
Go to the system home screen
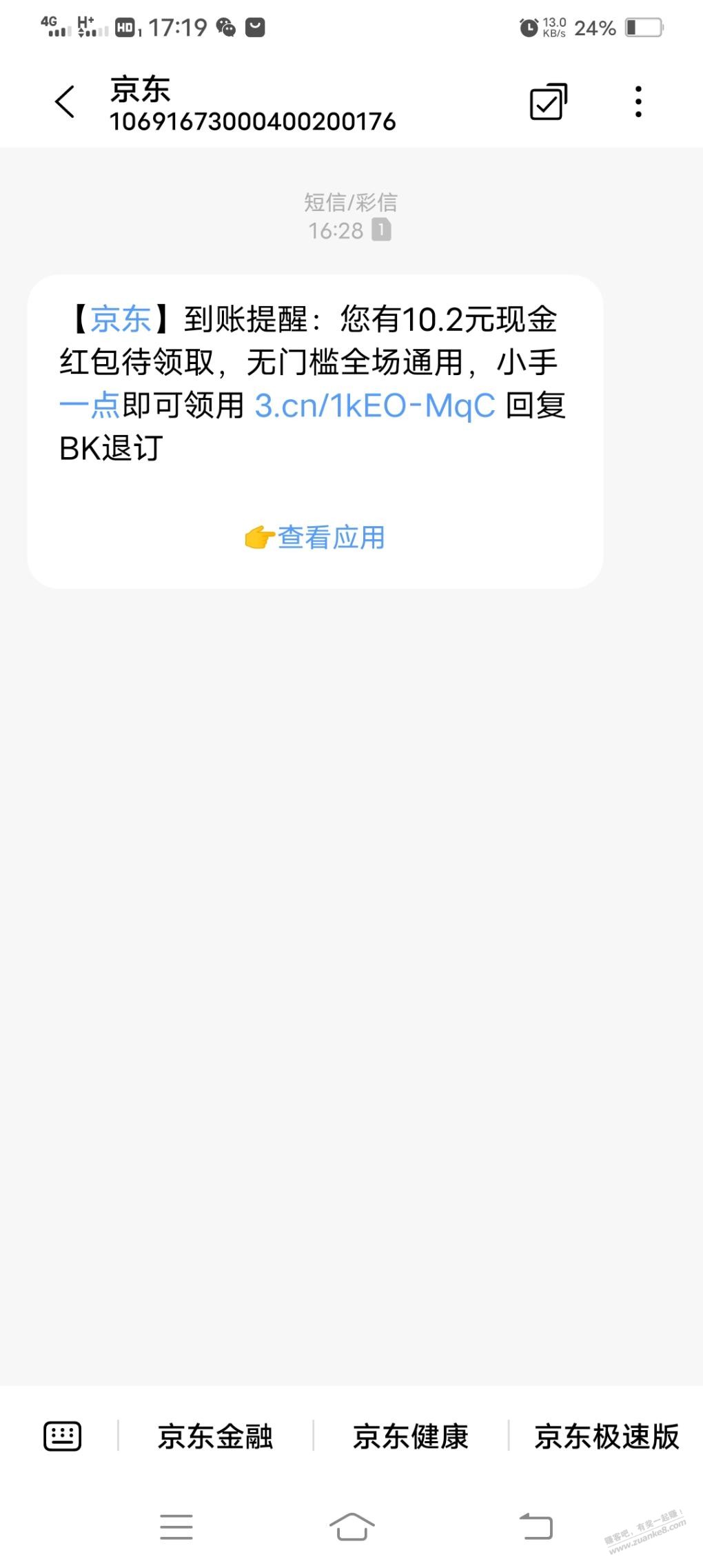[x=351, y=1527]
